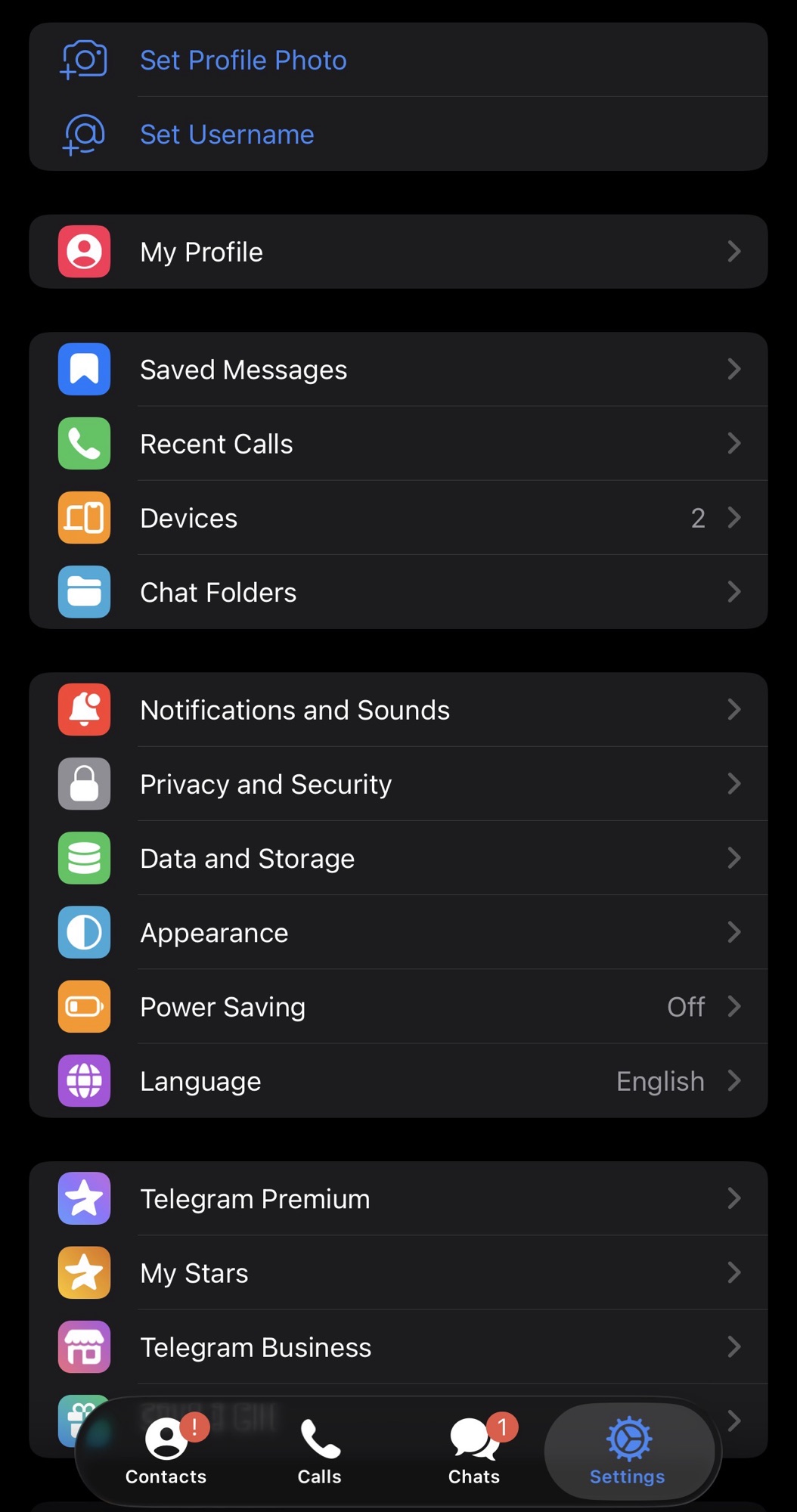Open My Profile via the red profile icon
The image size is (797, 1512).
[84, 252]
